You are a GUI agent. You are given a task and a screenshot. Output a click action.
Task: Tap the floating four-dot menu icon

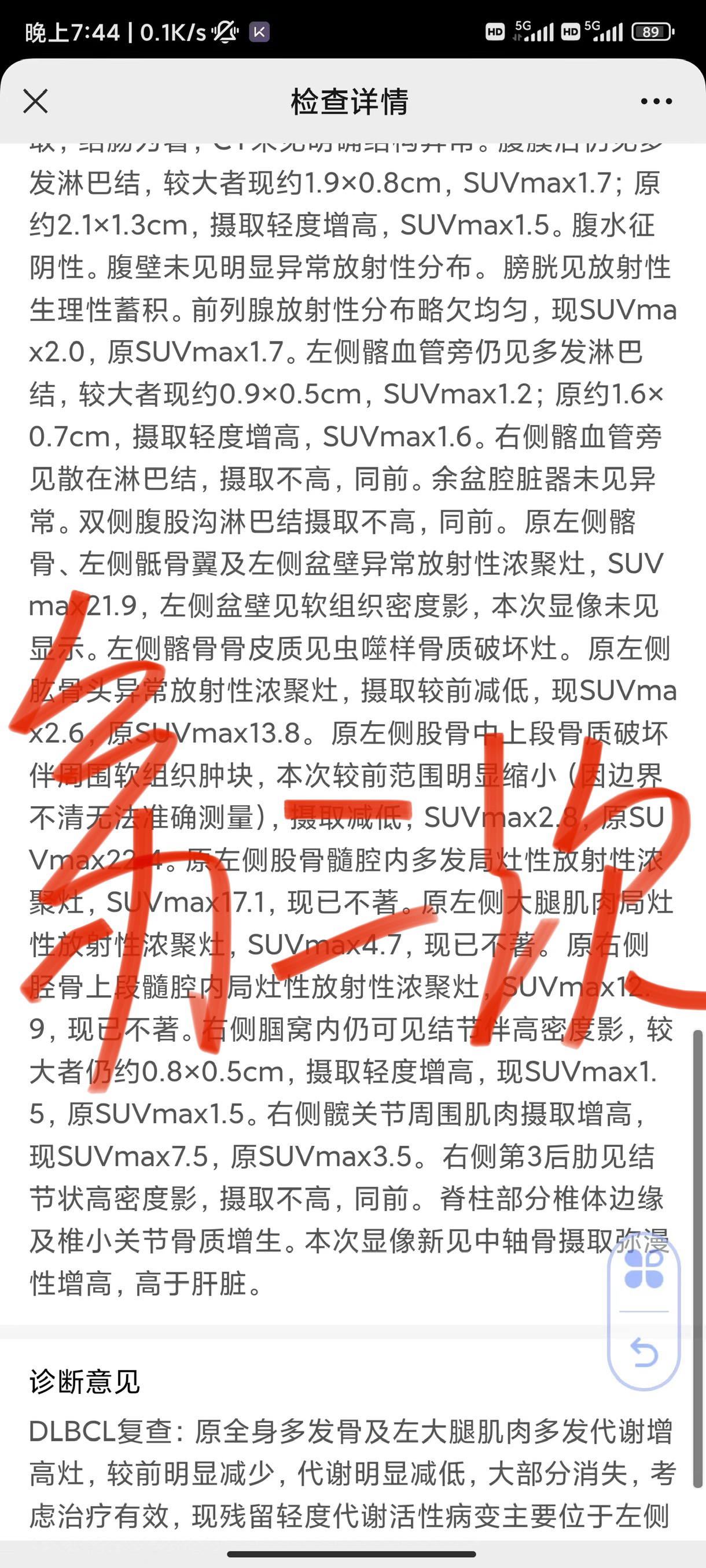point(644,1270)
